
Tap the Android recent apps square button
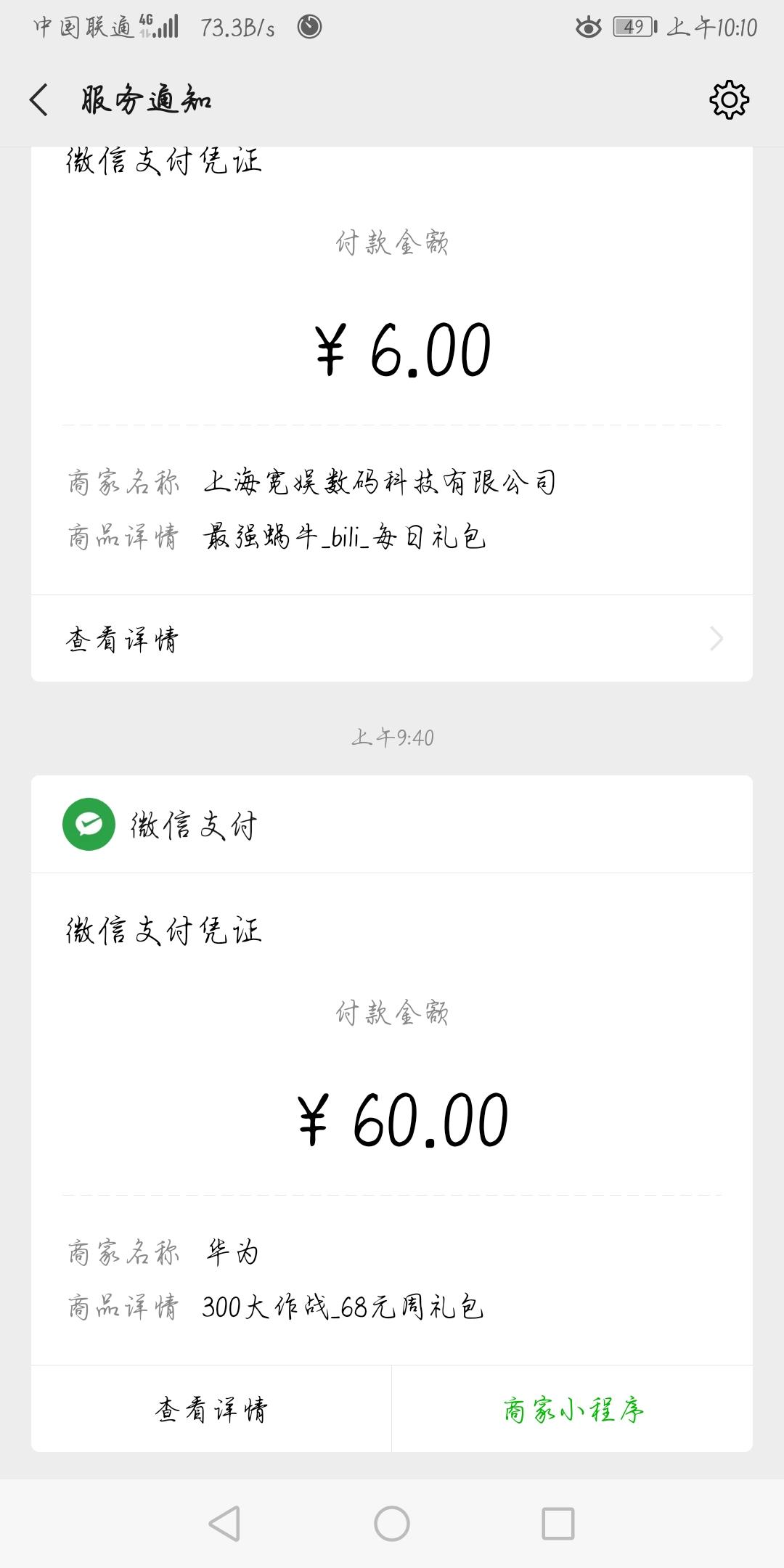[556, 1521]
